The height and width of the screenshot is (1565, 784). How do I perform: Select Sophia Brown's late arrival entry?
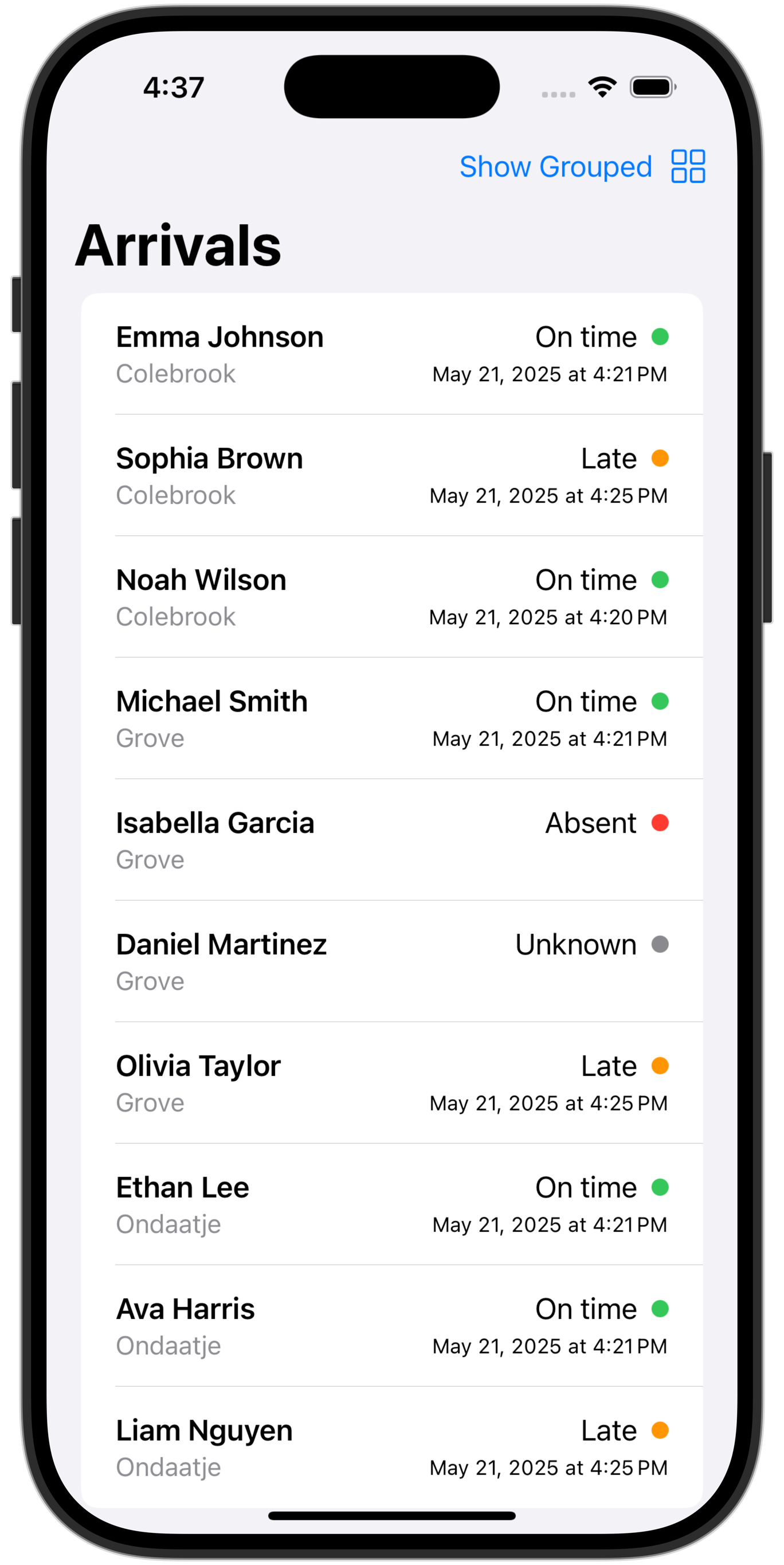pos(391,476)
